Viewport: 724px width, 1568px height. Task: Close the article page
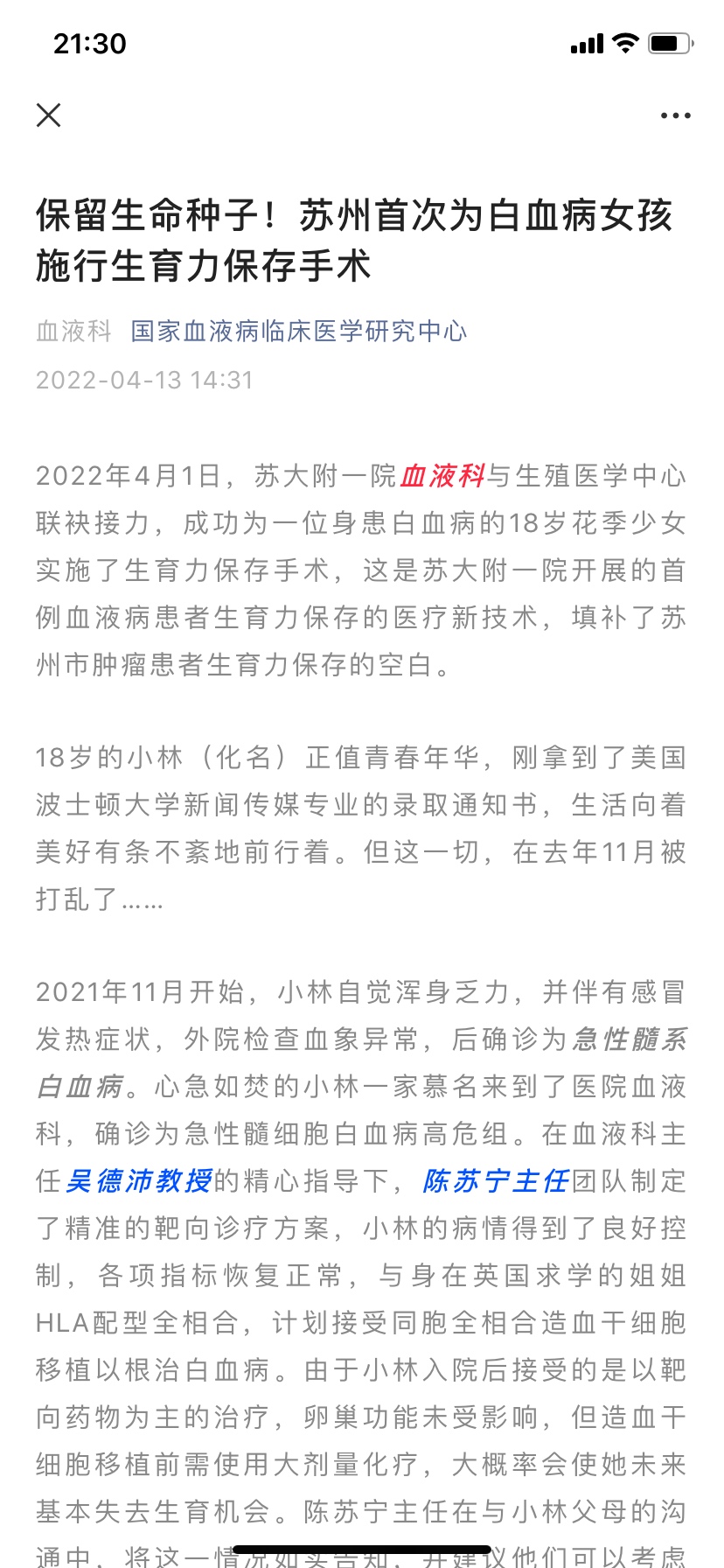pyautogui.click(x=49, y=115)
